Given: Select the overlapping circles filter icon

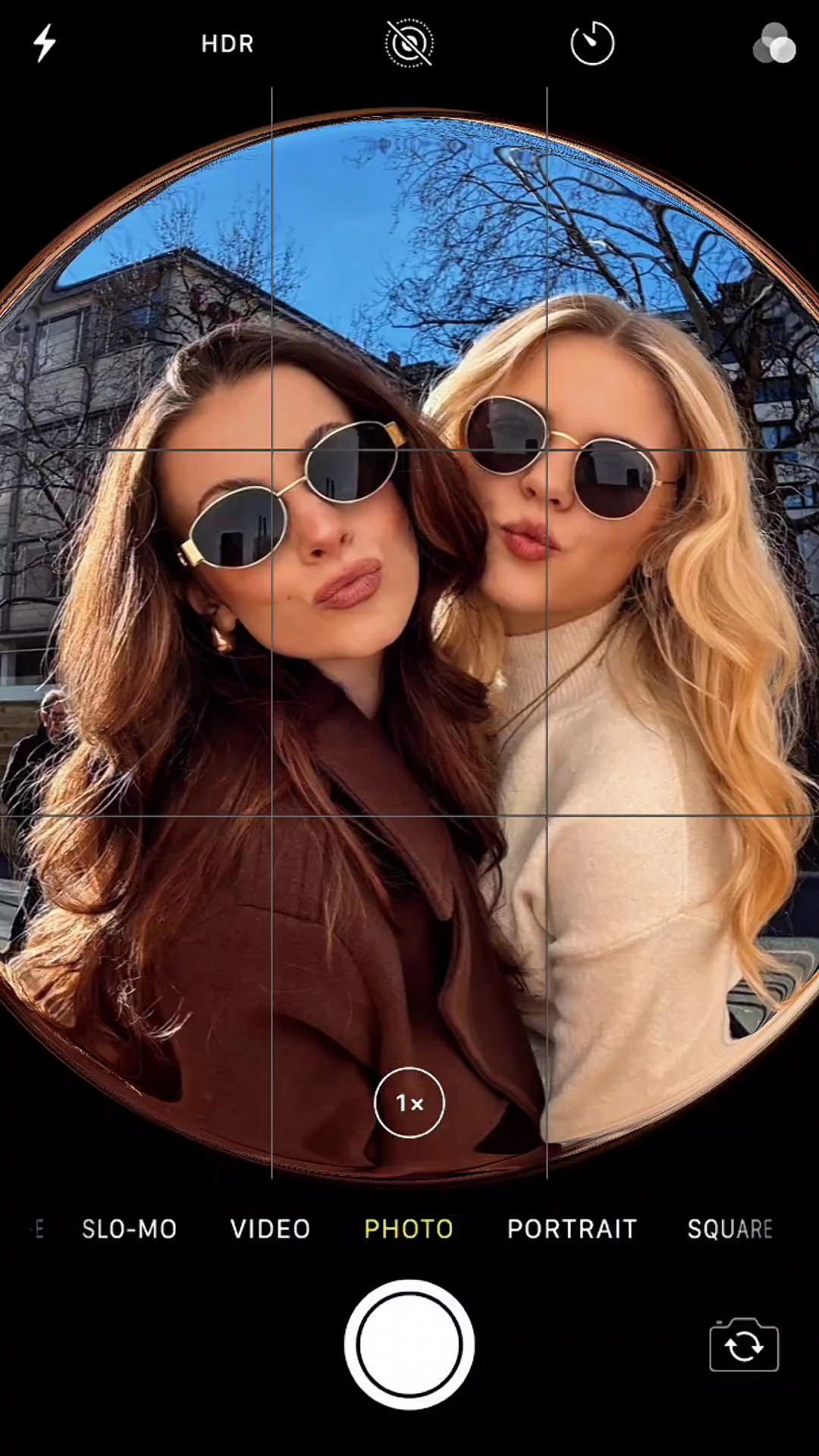Looking at the screenshot, I should pyautogui.click(x=773, y=43).
